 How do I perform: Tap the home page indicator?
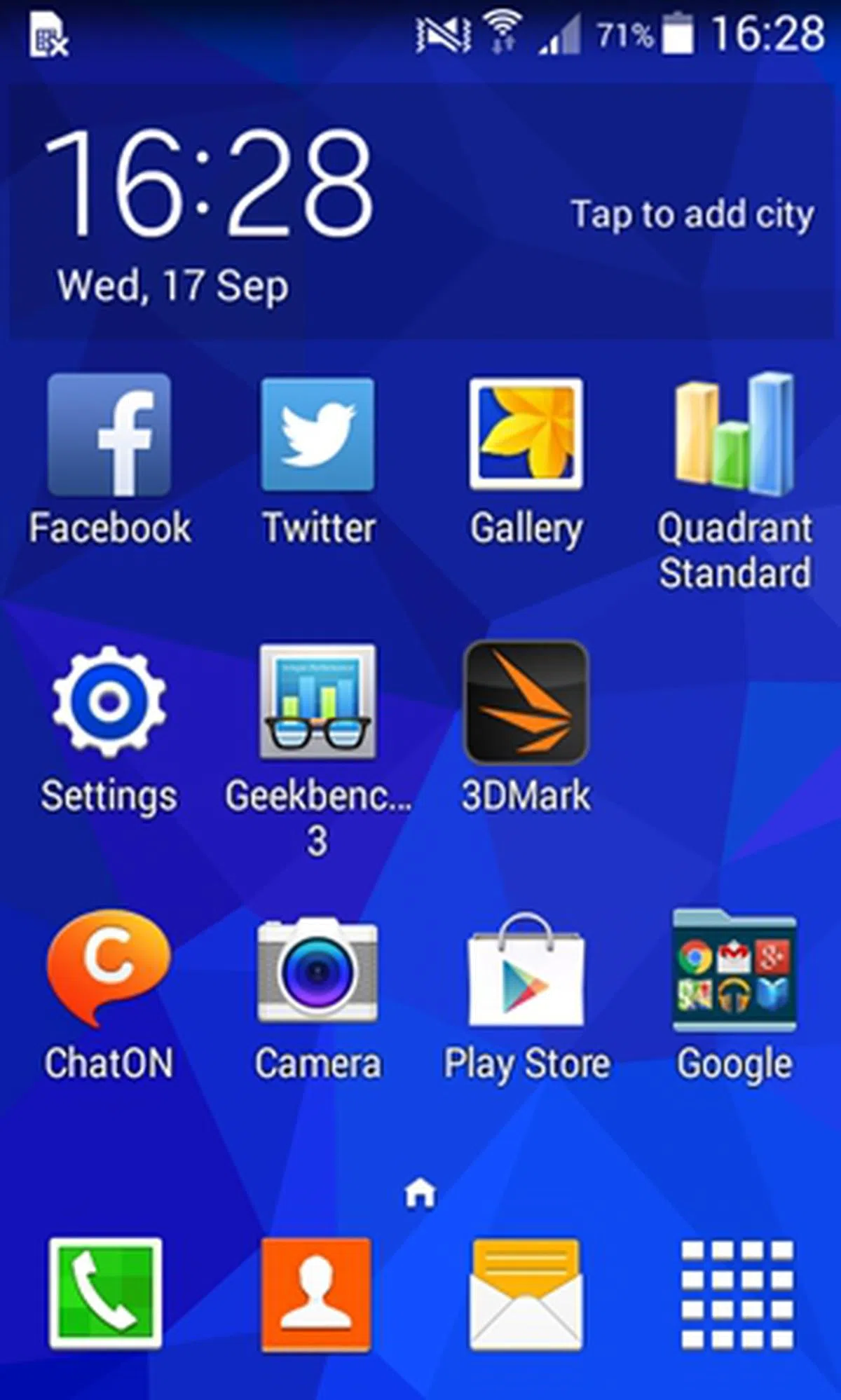tap(420, 1193)
